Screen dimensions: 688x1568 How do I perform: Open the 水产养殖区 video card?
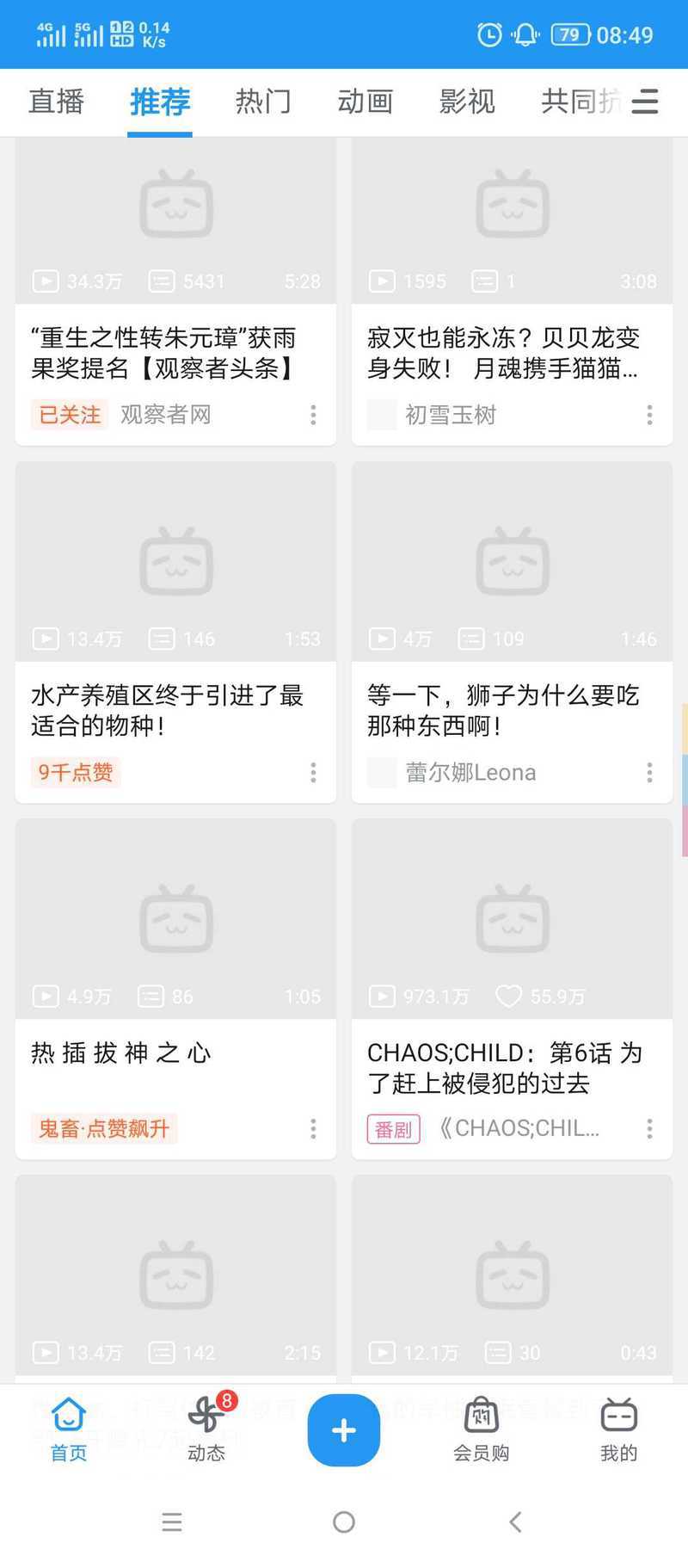(175, 632)
